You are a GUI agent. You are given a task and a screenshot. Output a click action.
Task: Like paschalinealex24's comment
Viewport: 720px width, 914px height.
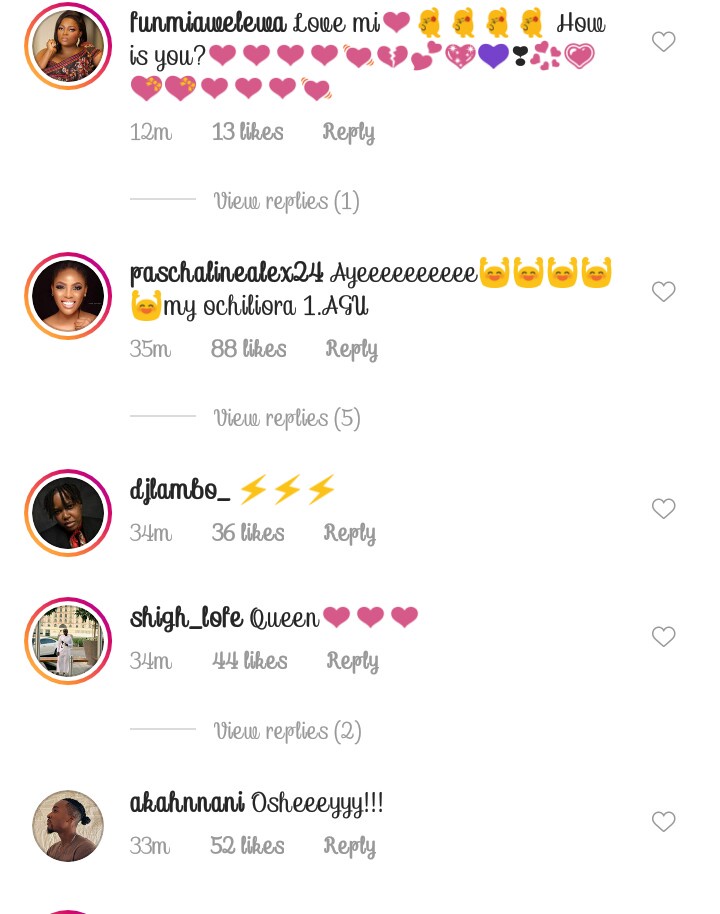point(663,291)
